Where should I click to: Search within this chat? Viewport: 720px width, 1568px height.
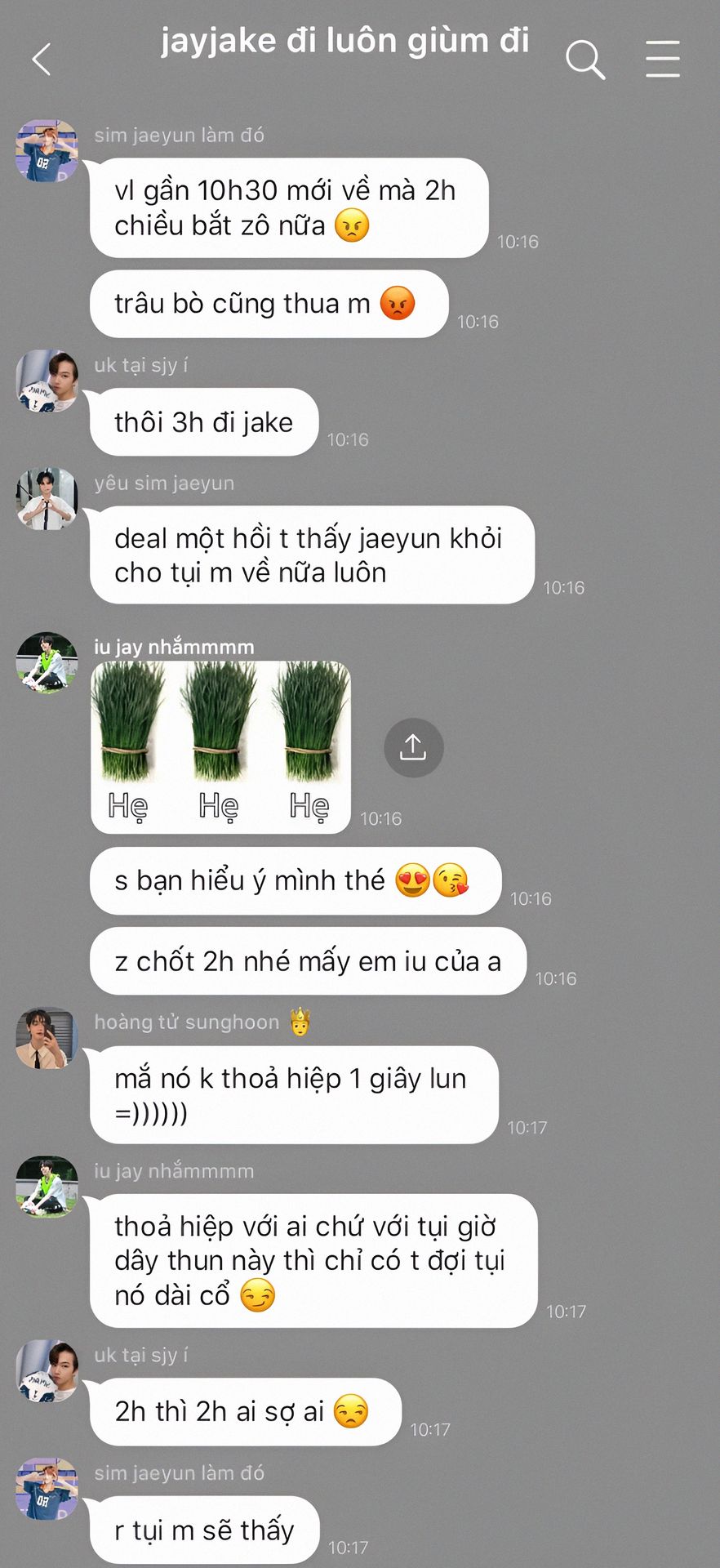(x=585, y=60)
